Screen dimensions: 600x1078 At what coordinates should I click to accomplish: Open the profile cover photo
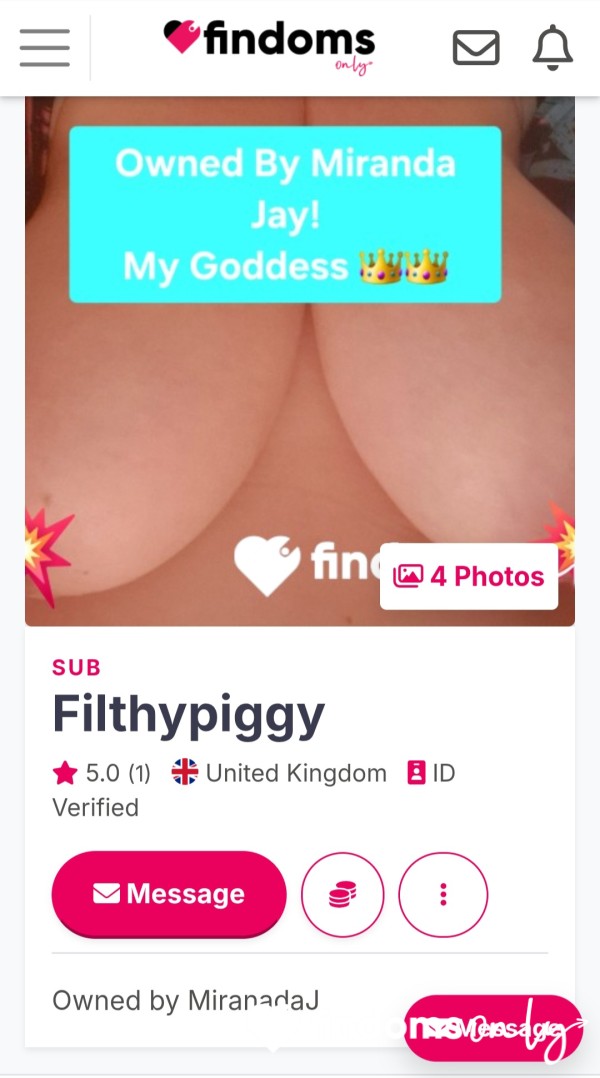point(300,361)
